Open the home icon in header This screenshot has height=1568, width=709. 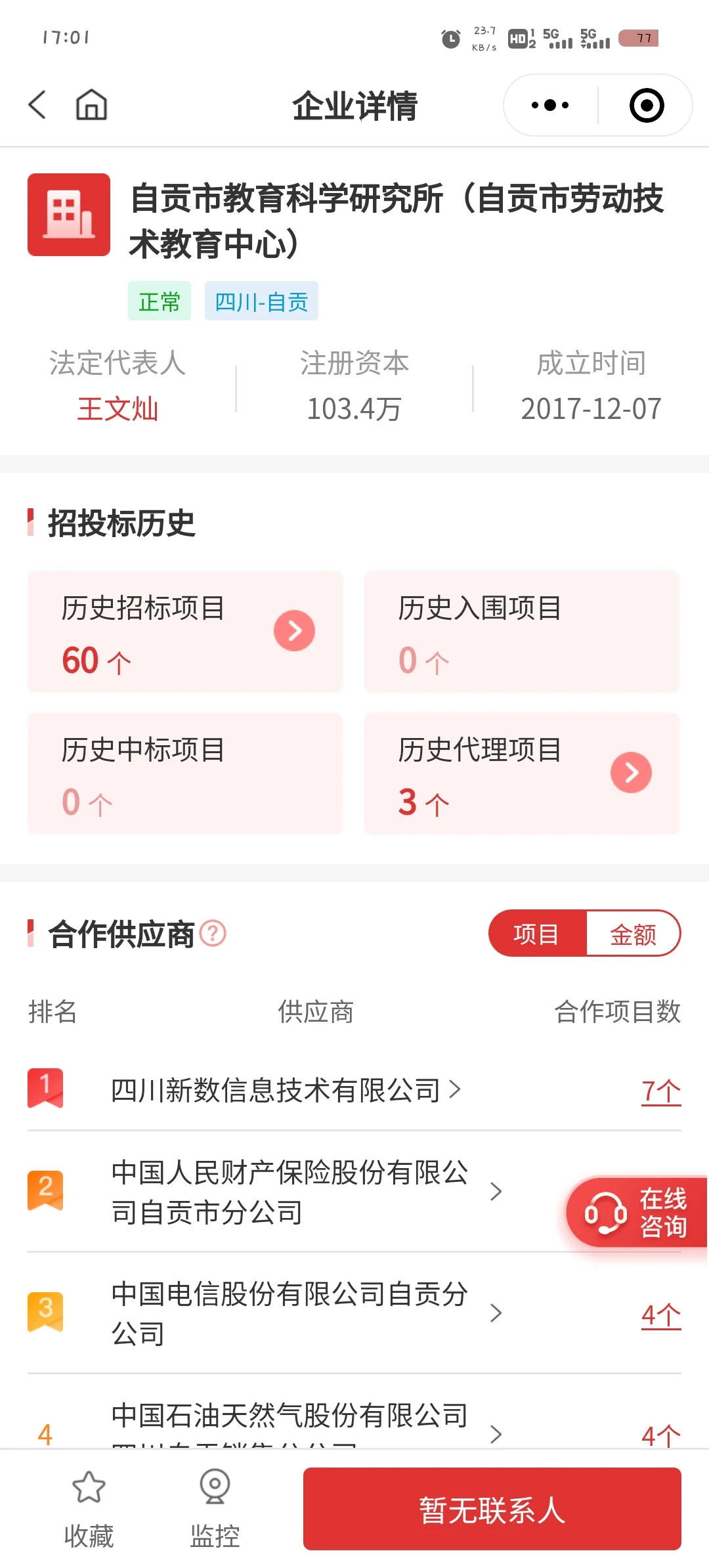91,105
